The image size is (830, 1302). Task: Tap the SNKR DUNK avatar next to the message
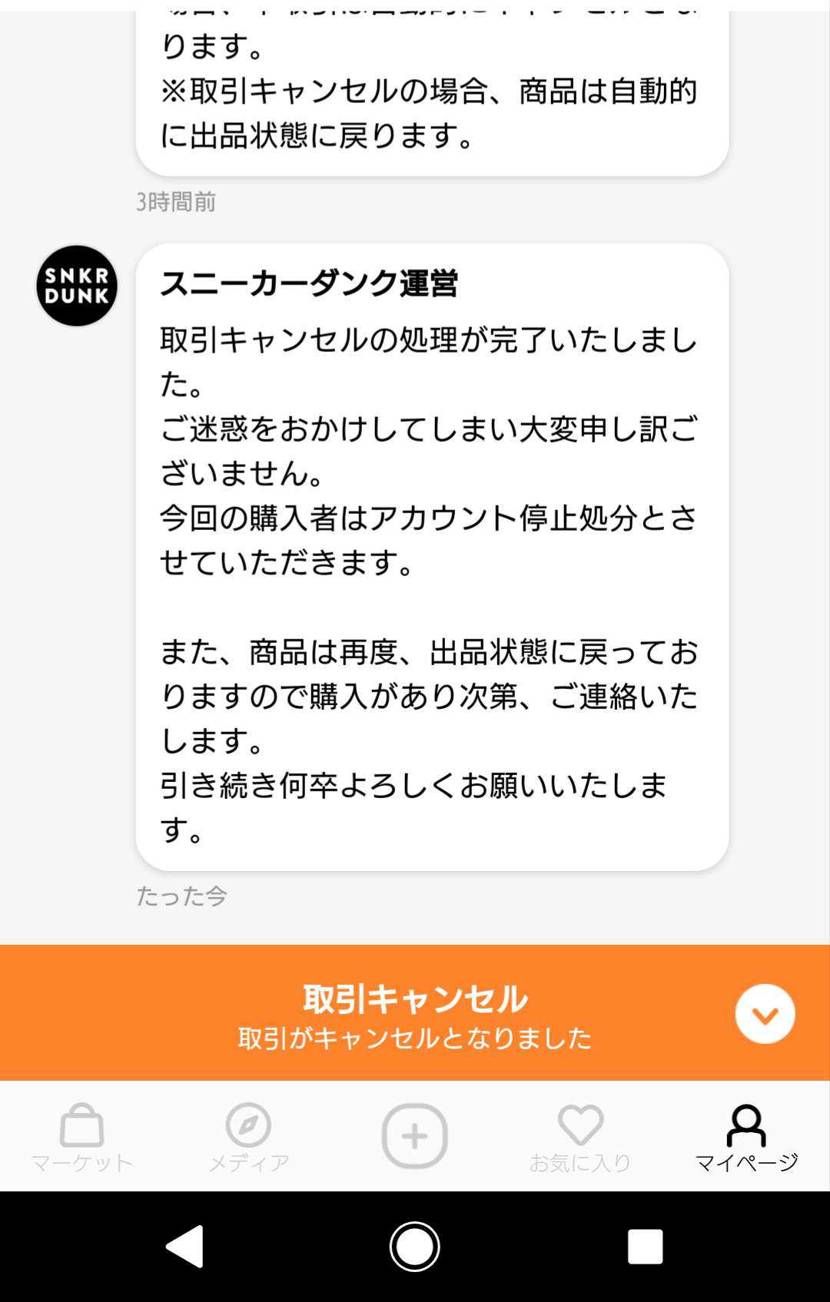coord(75,286)
